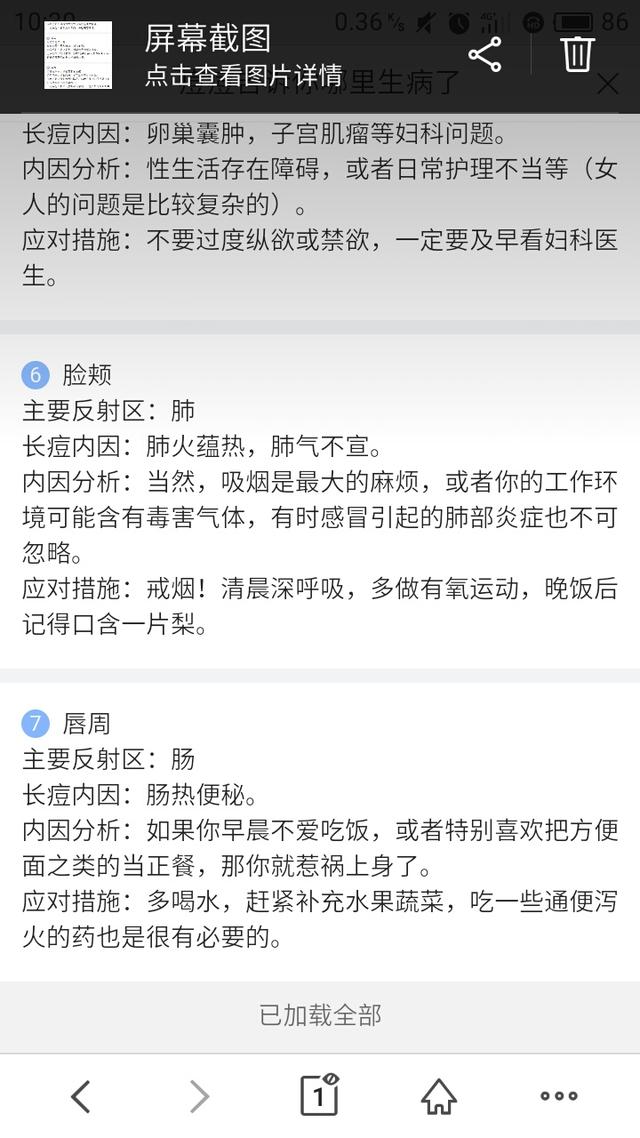Share the screenshot
640x1138 pixels.
click(485, 54)
